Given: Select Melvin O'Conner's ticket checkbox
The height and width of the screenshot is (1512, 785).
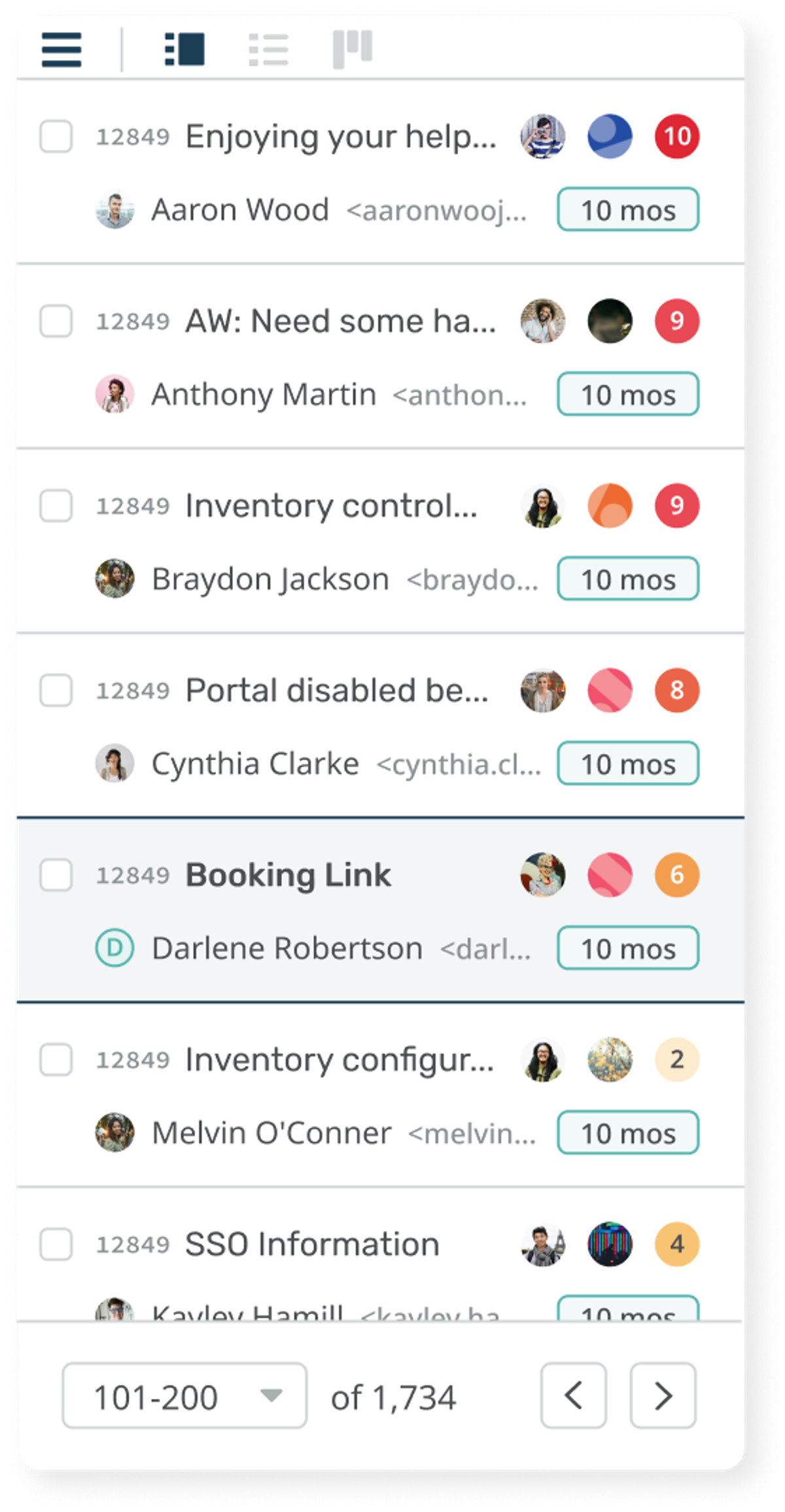Looking at the screenshot, I should [56, 1059].
